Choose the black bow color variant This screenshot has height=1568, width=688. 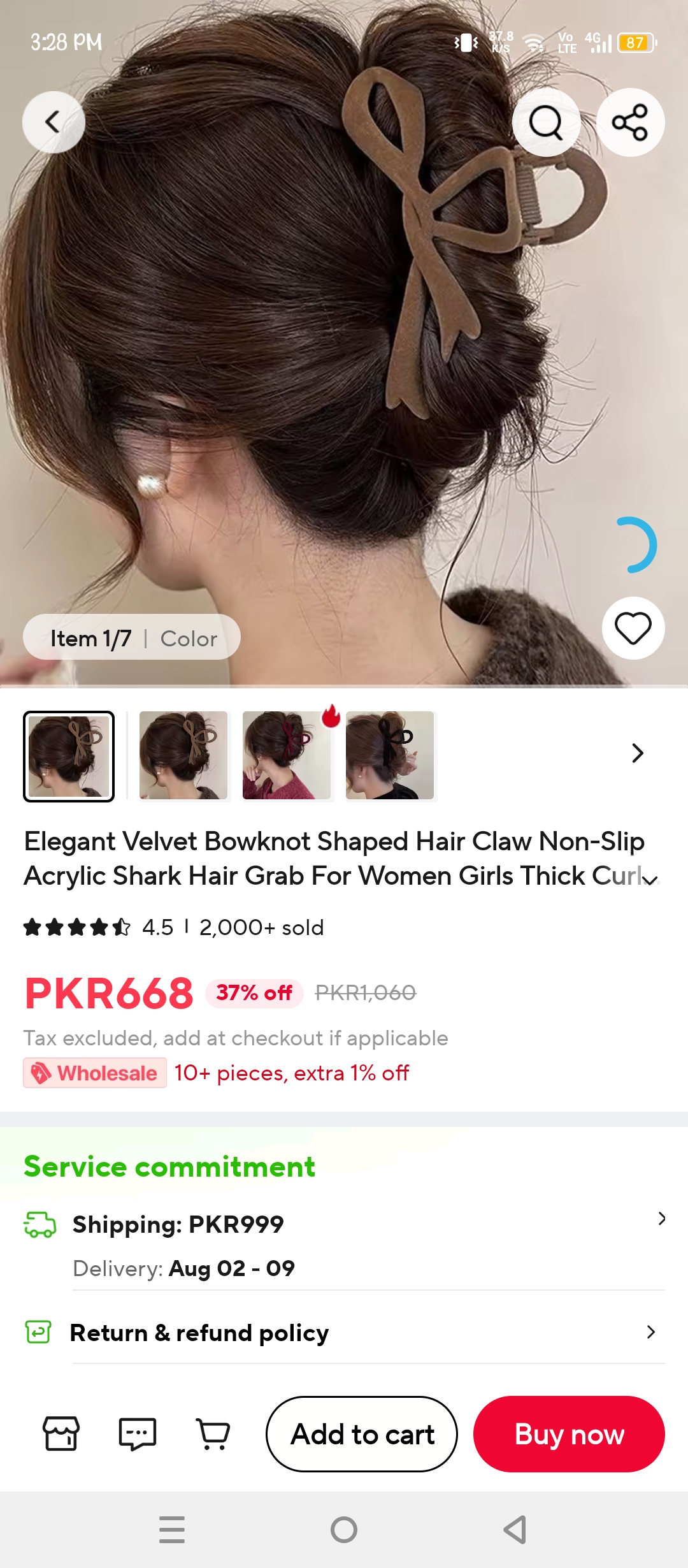tap(390, 755)
